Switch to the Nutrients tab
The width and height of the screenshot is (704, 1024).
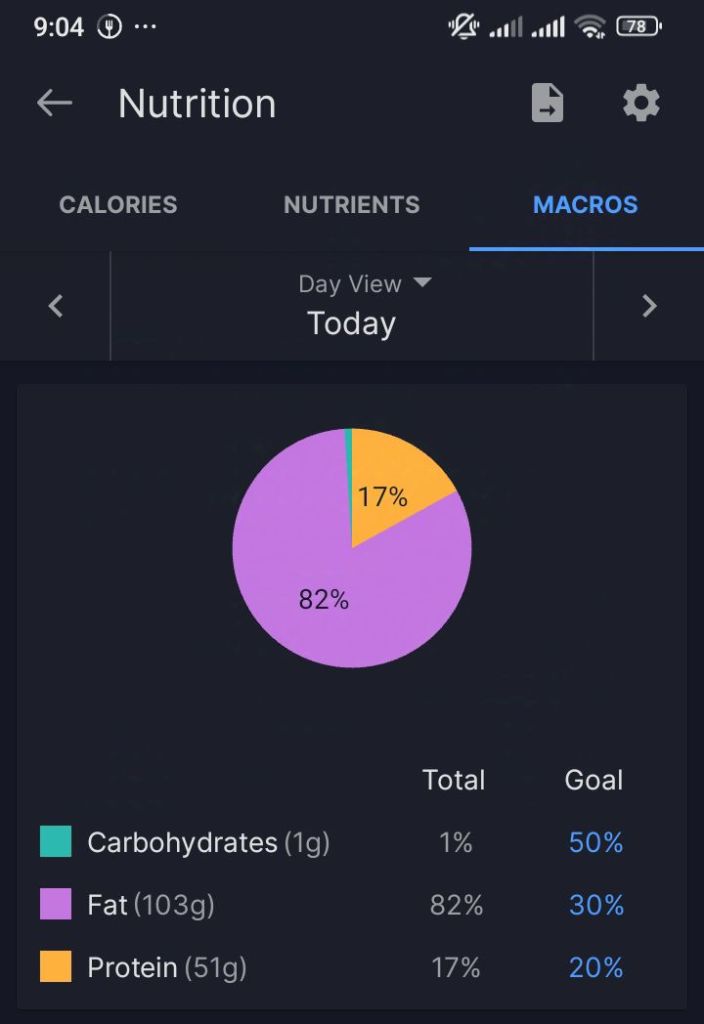(351, 205)
